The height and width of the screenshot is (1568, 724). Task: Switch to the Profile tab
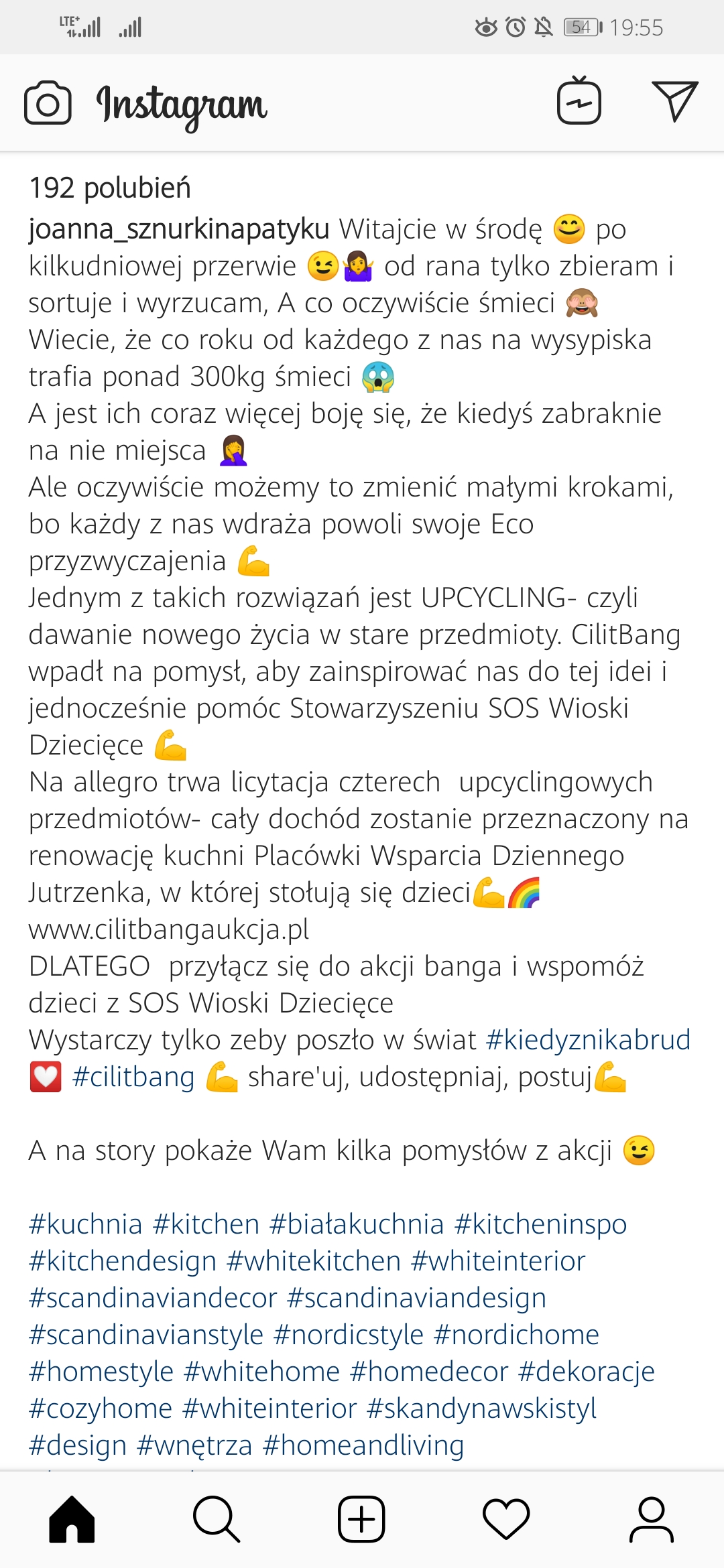pos(651,1519)
